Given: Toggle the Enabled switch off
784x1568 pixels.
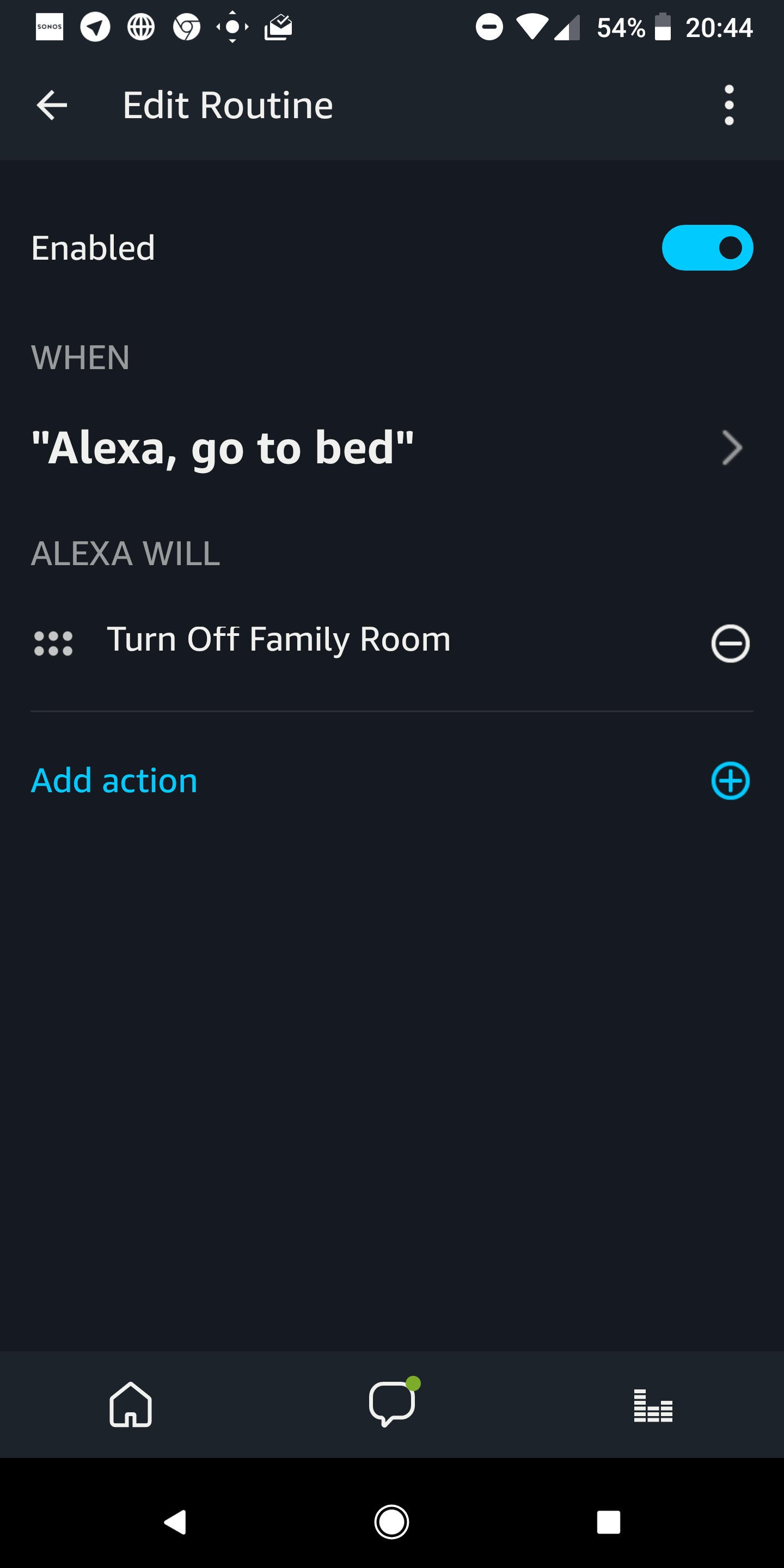Looking at the screenshot, I should pyautogui.click(x=707, y=248).
